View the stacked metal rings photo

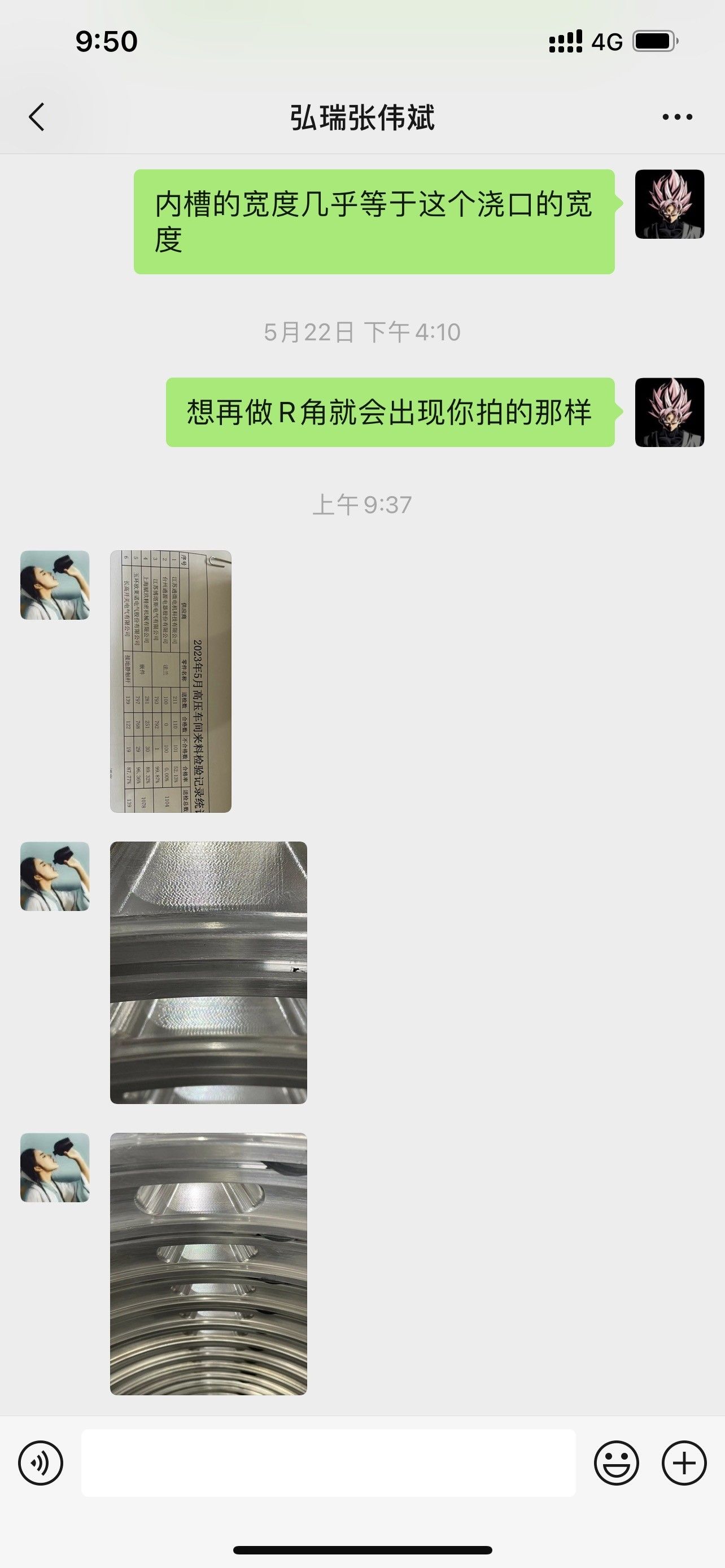208,1263
